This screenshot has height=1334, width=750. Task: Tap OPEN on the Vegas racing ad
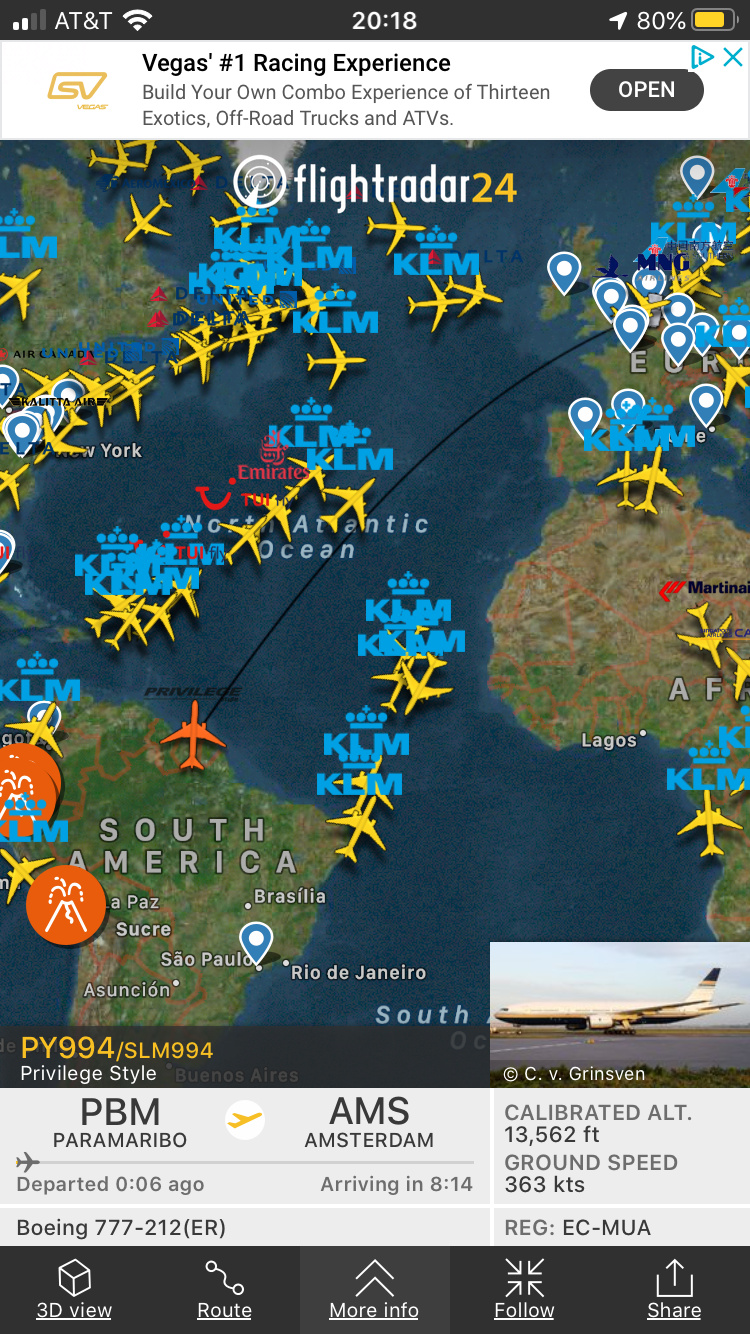tap(646, 90)
